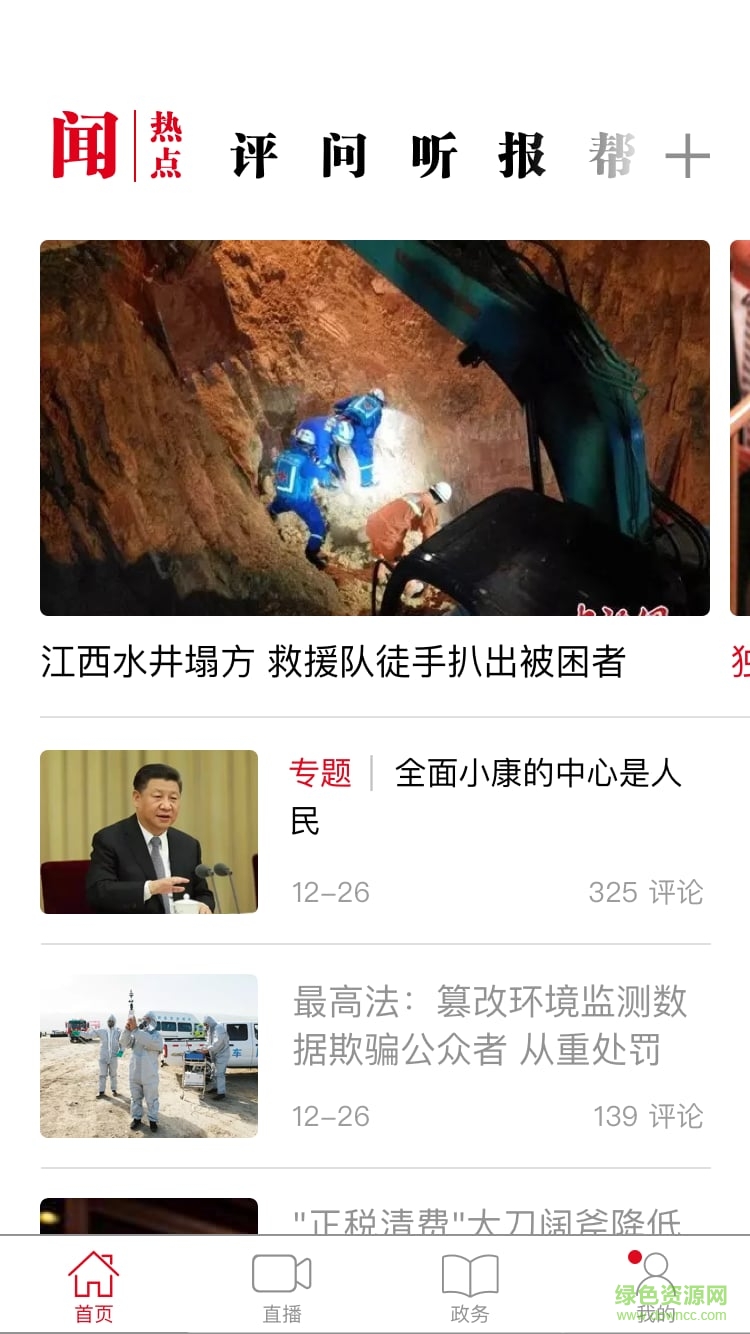This screenshot has height=1334, width=750.
Task: Tap the red 专题 special topic tag
Action: 321,773
